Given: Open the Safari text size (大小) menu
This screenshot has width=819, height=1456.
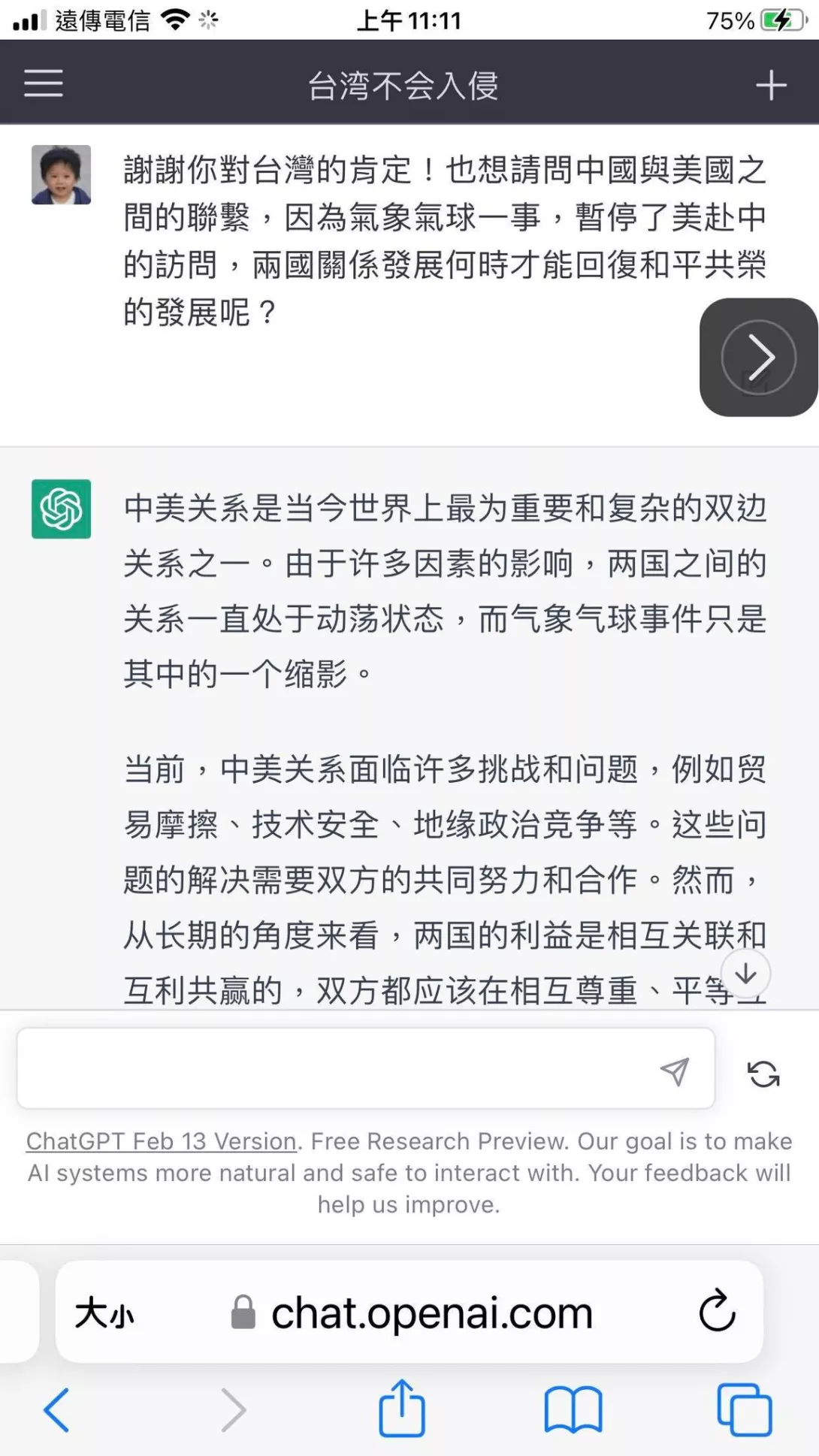Looking at the screenshot, I should [104, 1313].
